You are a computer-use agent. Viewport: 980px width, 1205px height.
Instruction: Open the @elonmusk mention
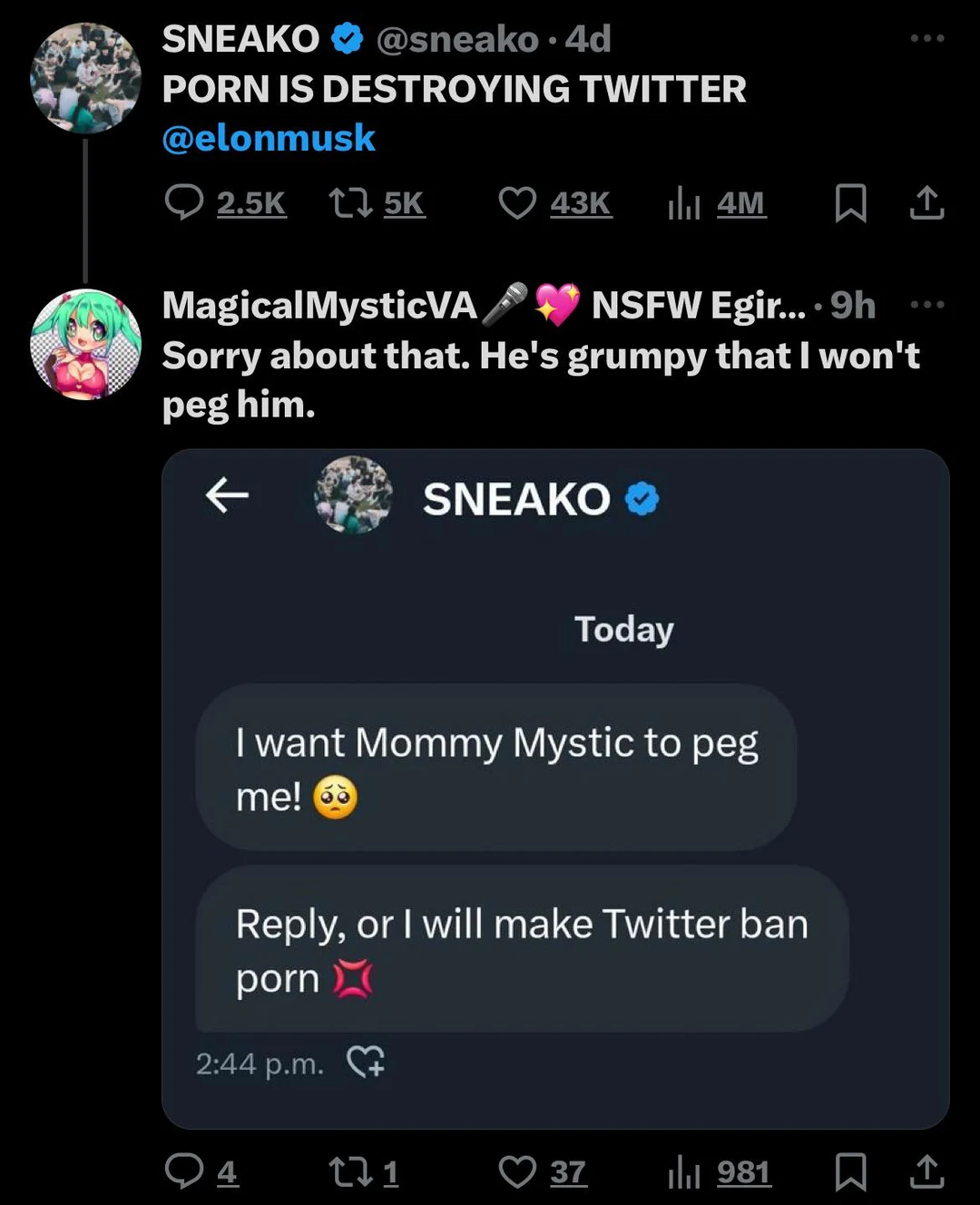[x=267, y=137]
